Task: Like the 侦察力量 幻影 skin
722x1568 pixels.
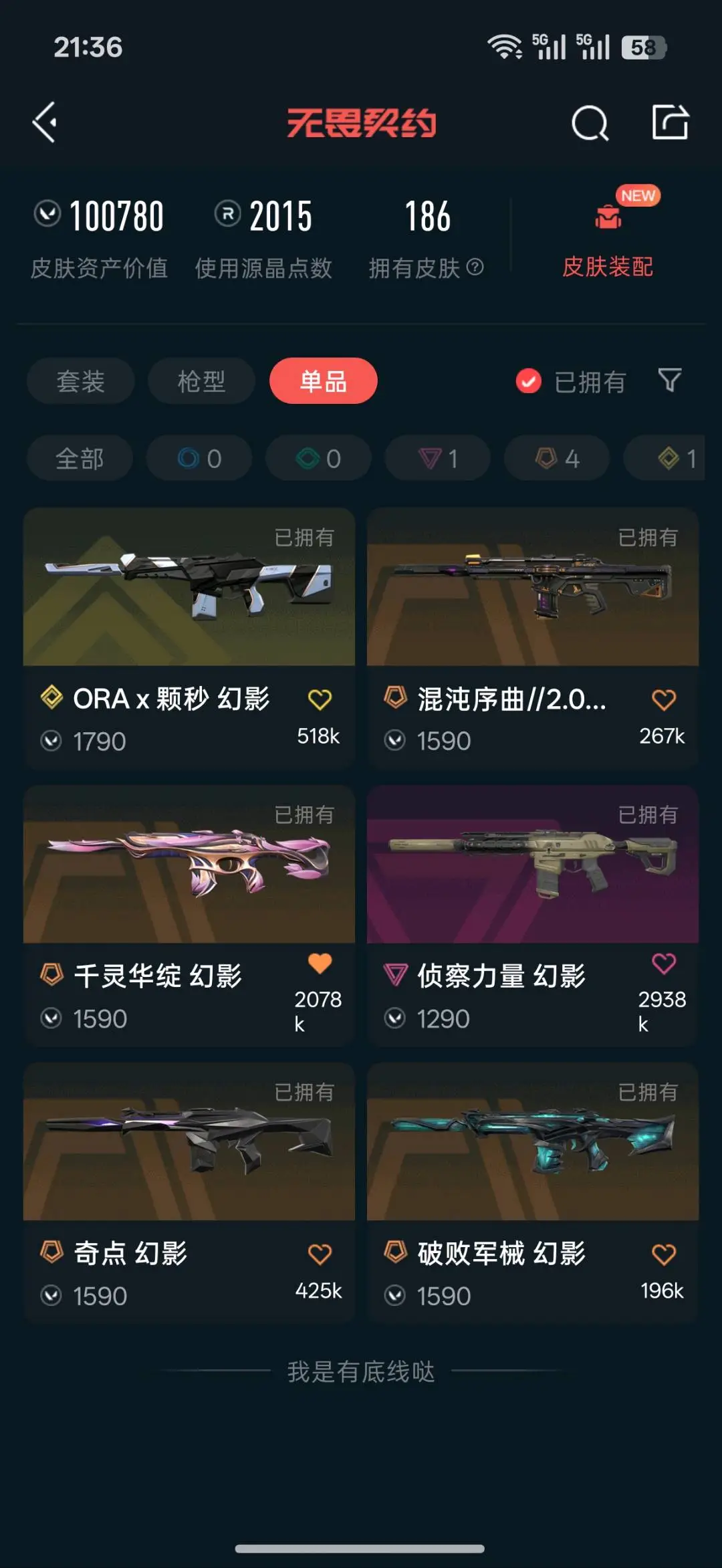Action: tap(663, 963)
